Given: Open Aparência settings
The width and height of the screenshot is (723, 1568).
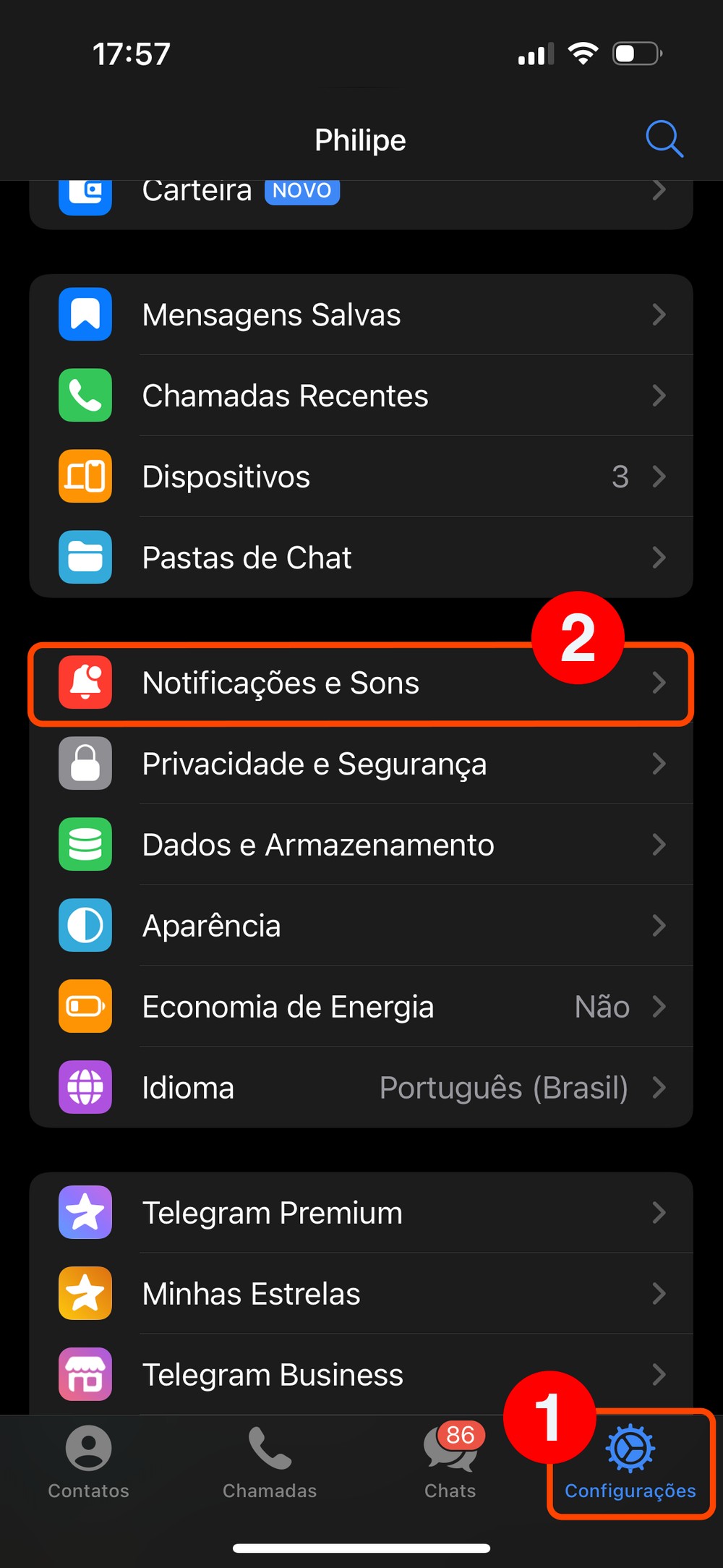Looking at the screenshot, I should [x=360, y=926].
